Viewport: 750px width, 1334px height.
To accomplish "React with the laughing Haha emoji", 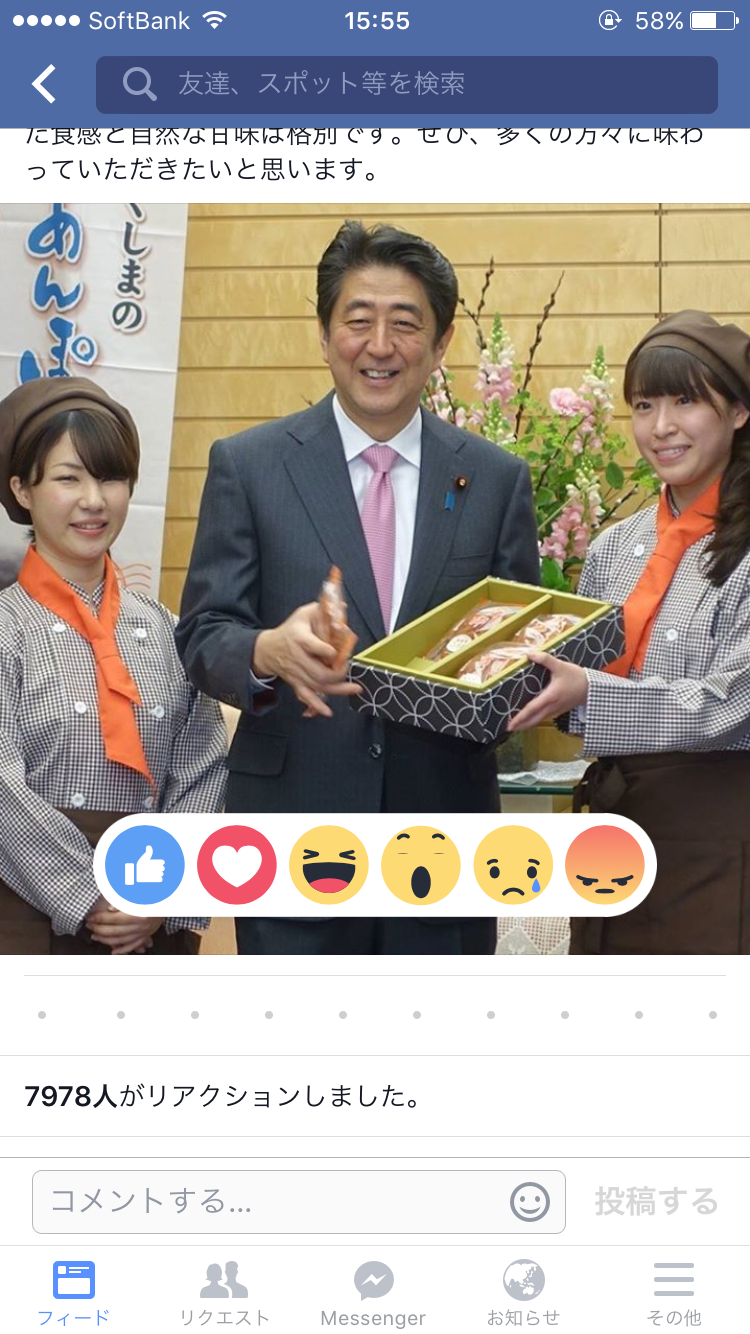I will pyautogui.click(x=329, y=865).
